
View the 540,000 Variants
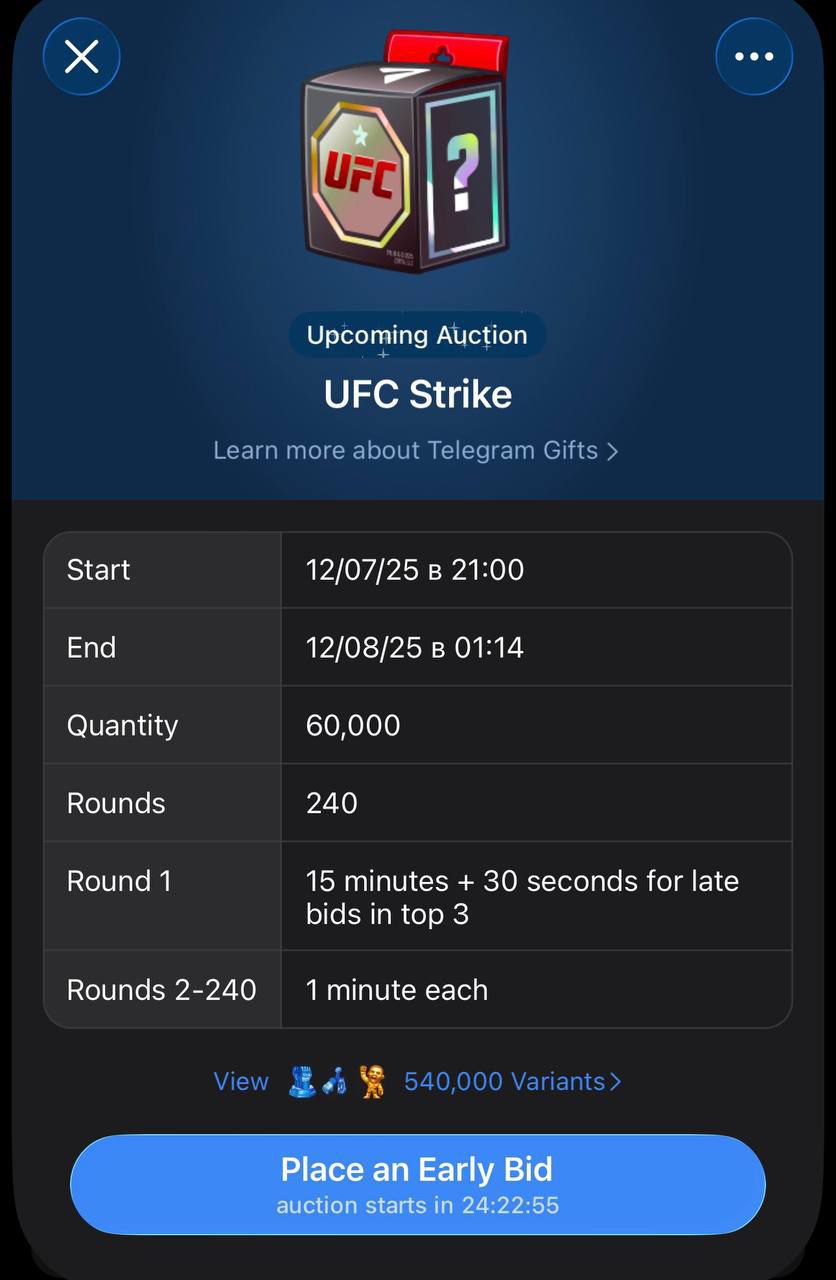tap(418, 1082)
